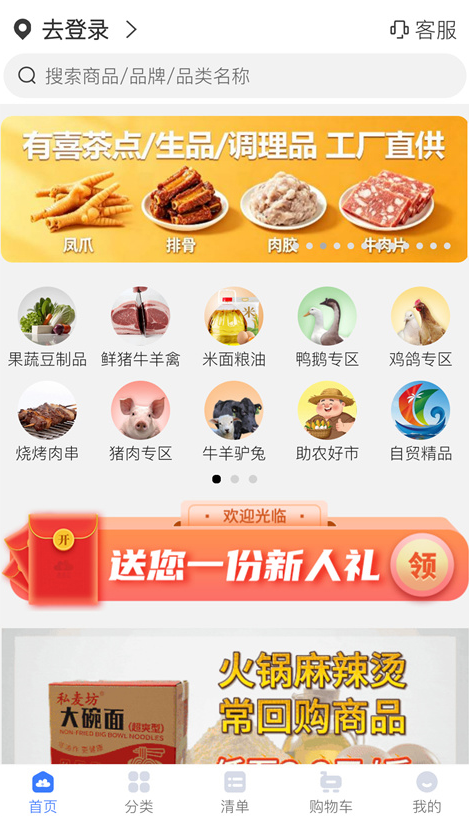Open the product search box
469x818 pixels.
point(235,76)
